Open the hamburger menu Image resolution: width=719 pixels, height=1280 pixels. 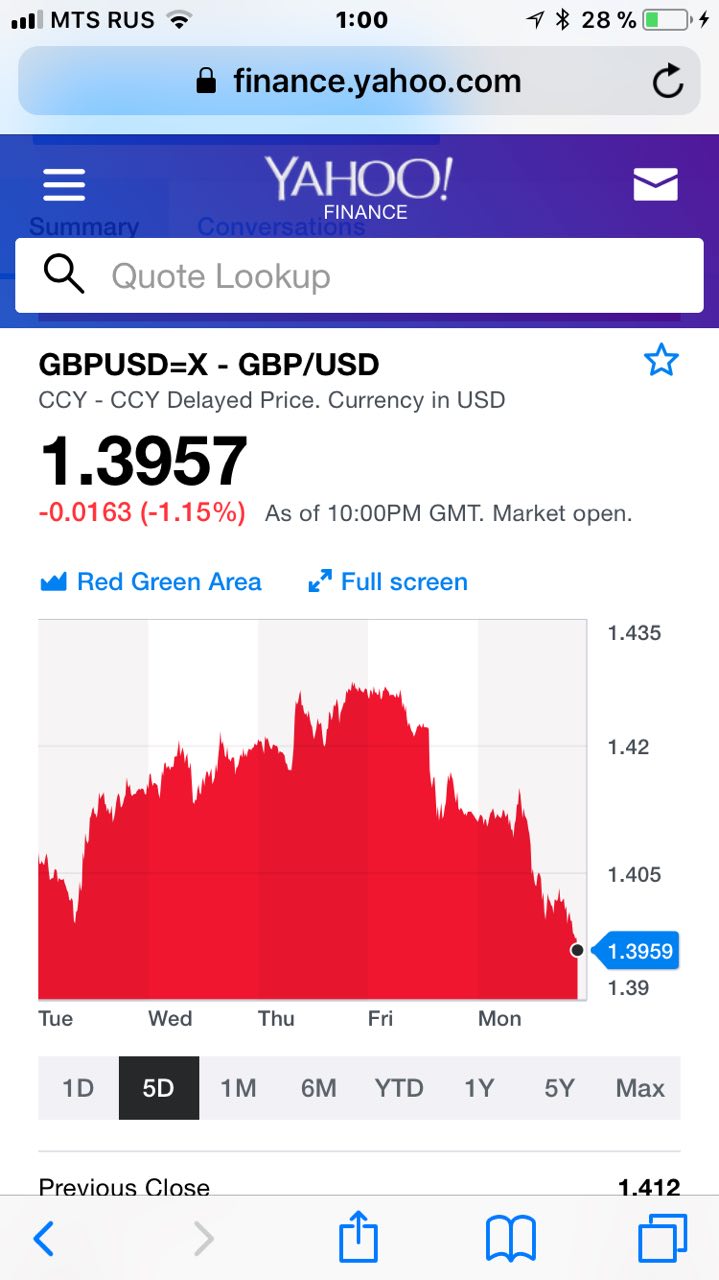click(64, 185)
